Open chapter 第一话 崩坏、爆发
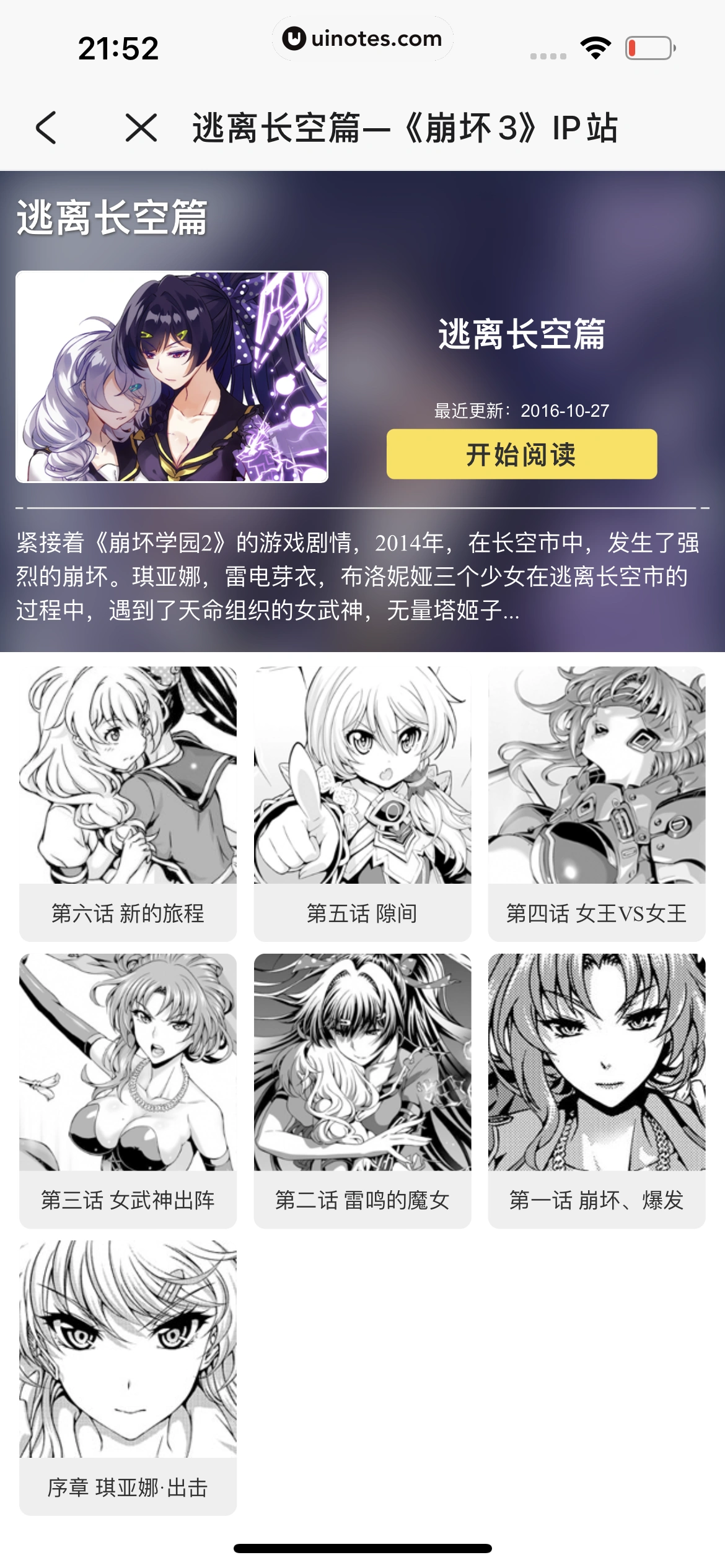725x1568 pixels. coord(596,1090)
